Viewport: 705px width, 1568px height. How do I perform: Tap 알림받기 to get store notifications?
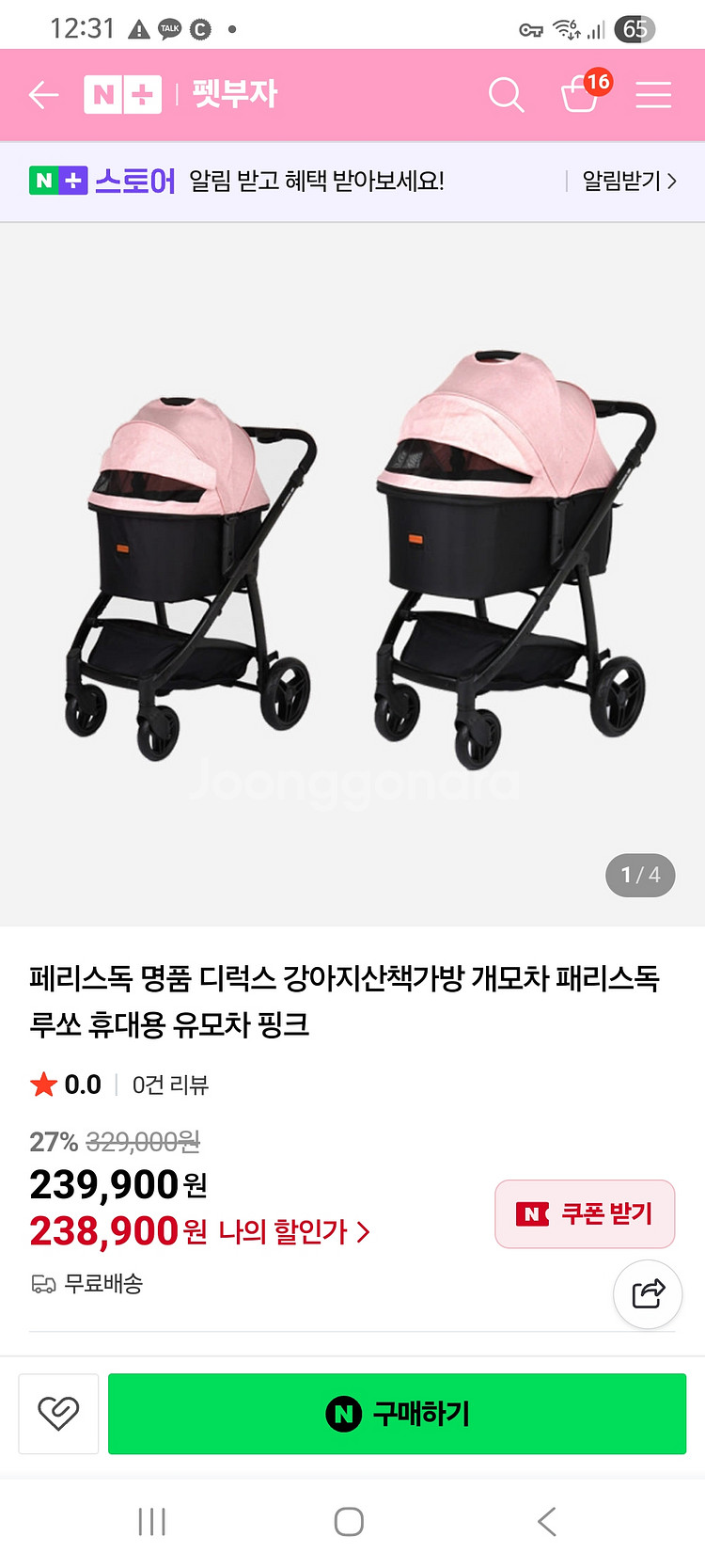coord(628,181)
